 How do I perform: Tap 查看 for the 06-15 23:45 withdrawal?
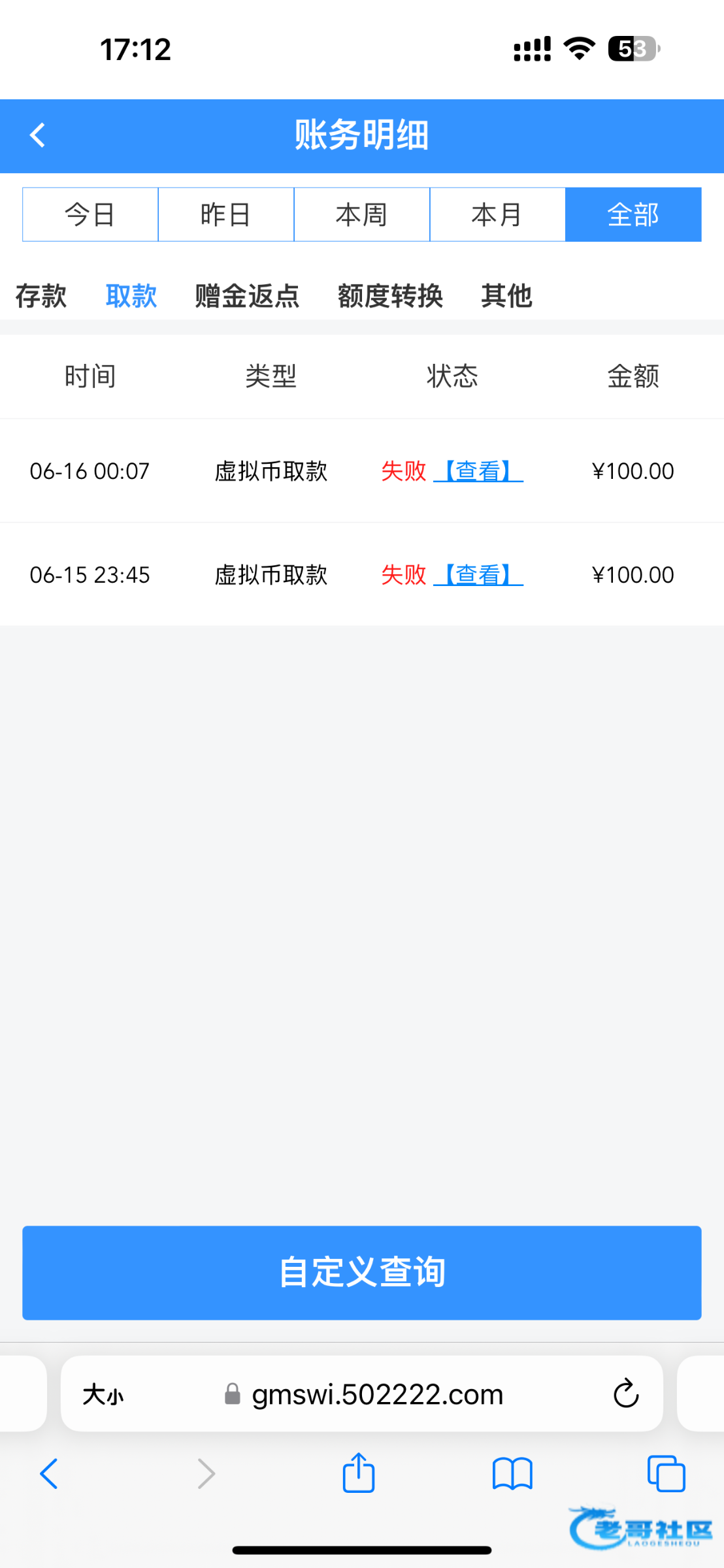[x=478, y=575]
